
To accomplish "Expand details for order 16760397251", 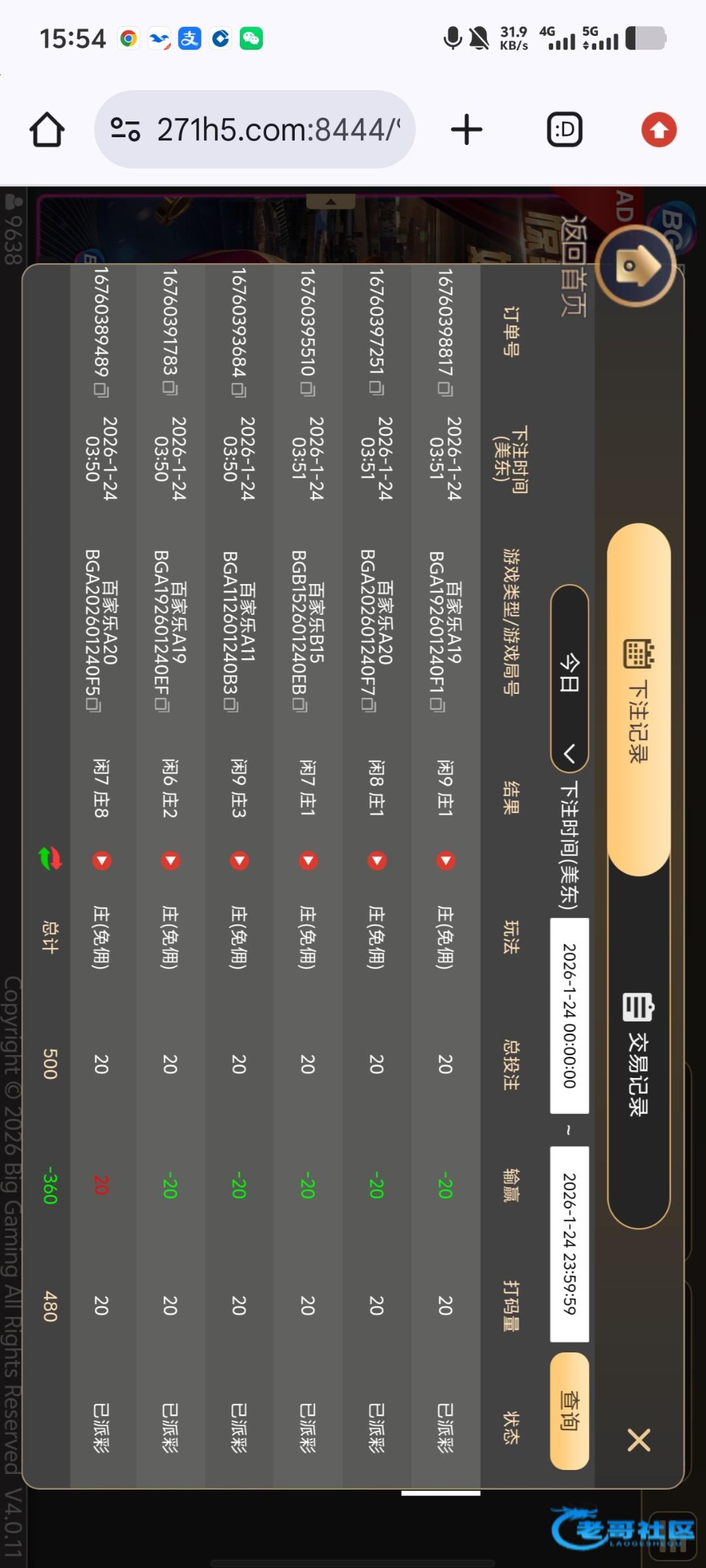I will 377,860.
